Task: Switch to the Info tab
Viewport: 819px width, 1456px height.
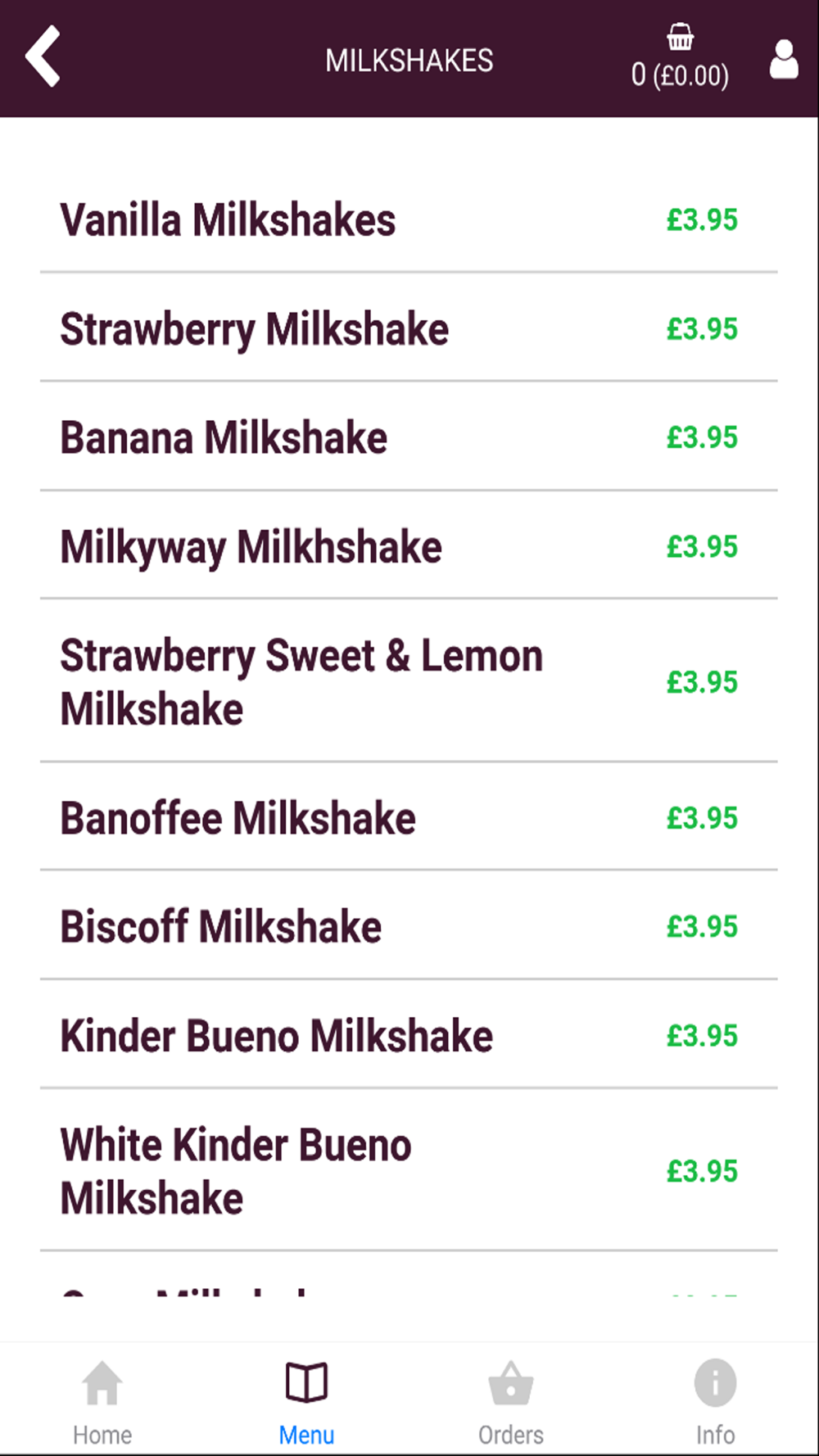Action: click(715, 1403)
